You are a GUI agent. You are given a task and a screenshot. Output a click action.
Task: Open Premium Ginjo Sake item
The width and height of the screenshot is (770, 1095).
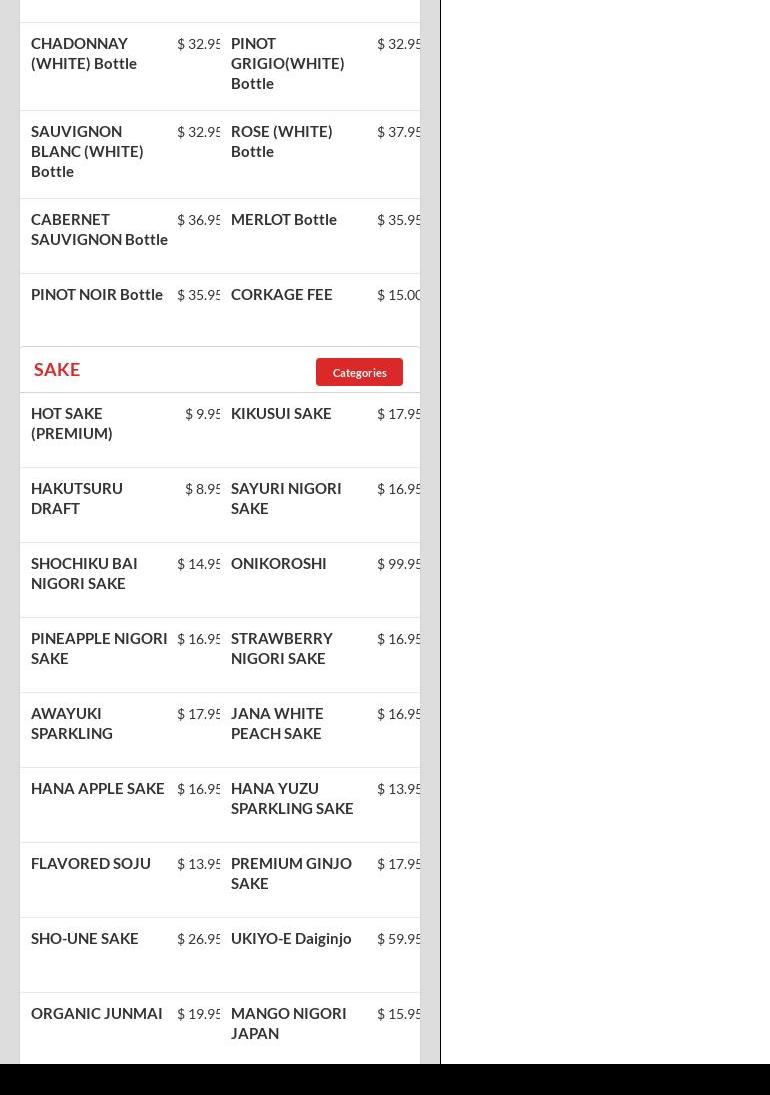click(291, 873)
